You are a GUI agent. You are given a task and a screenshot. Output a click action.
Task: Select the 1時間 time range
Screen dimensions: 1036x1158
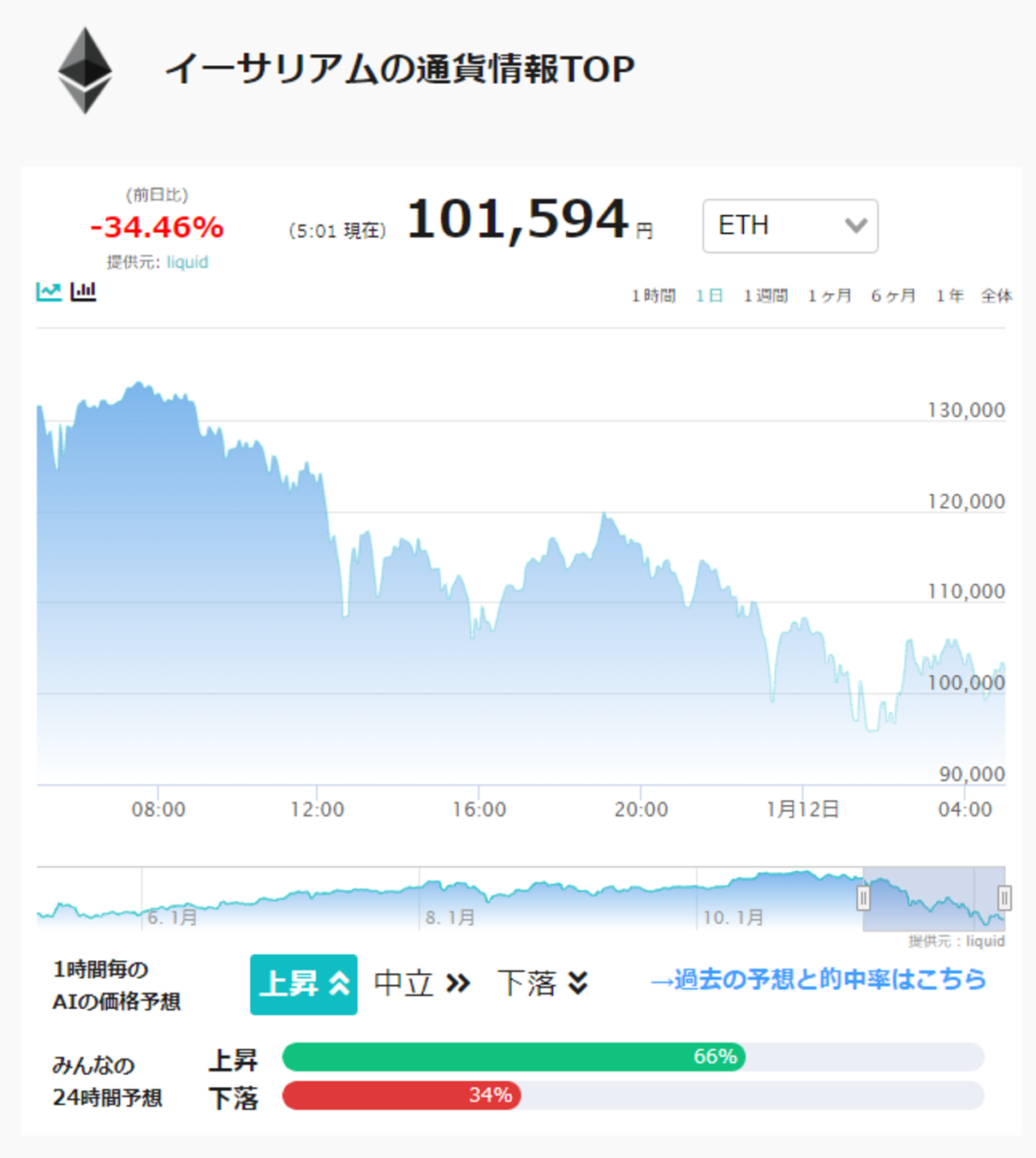pos(653,295)
